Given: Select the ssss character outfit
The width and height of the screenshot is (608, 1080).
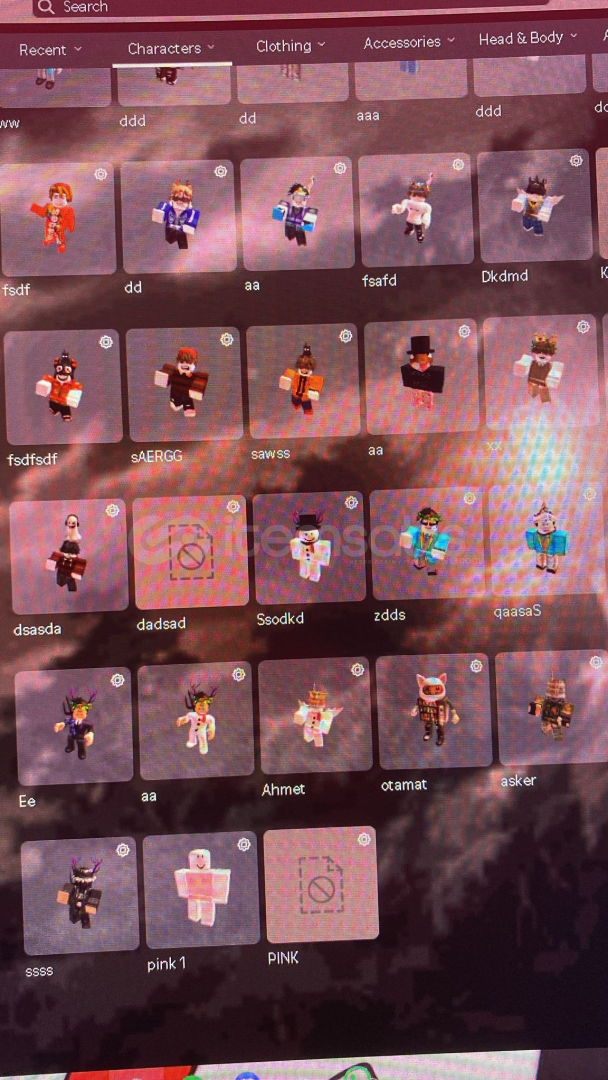Looking at the screenshot, I should [81, 895].
